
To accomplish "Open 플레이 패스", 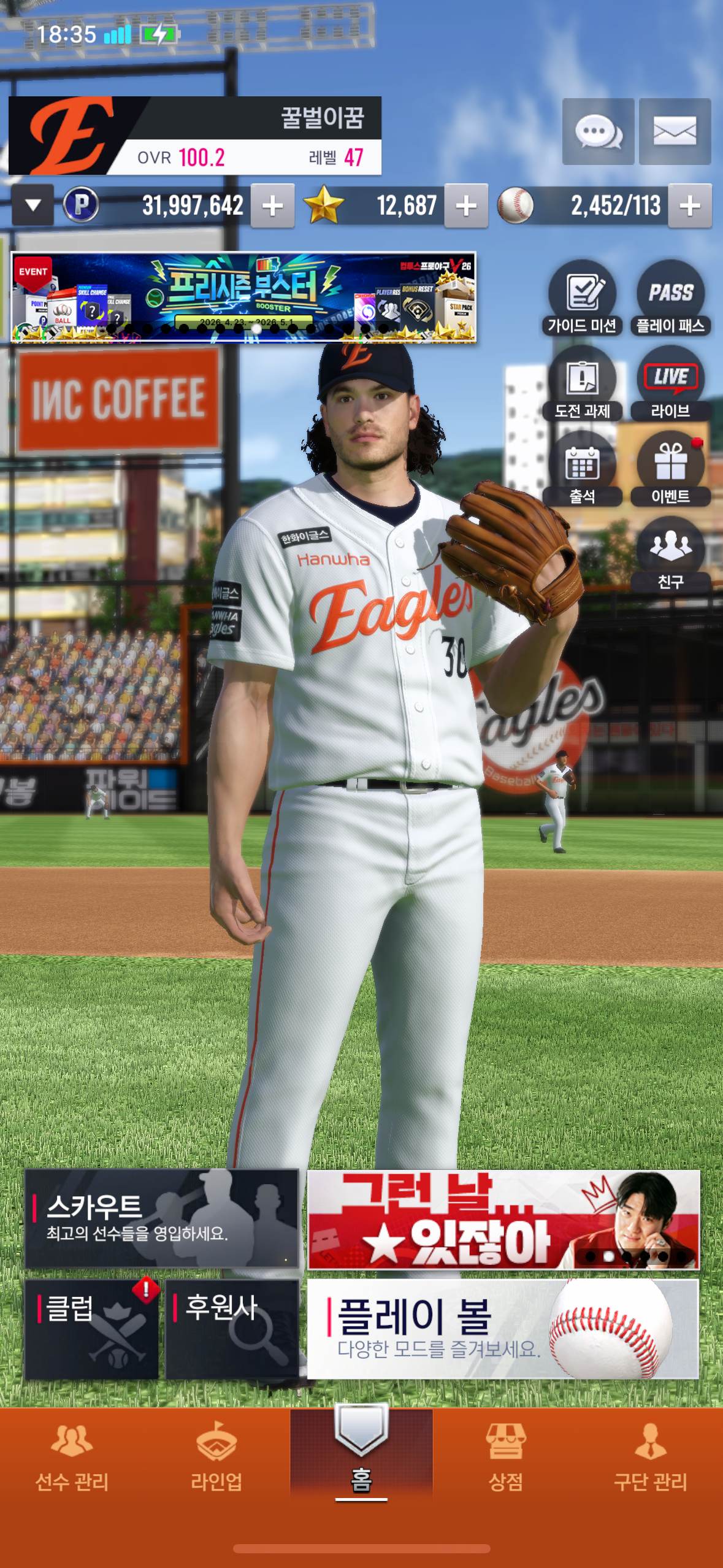I will (x=670, y=298).
